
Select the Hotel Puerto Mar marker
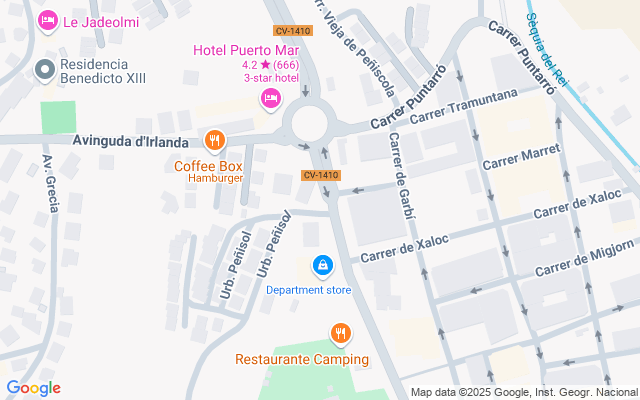(x=271, y=99)
